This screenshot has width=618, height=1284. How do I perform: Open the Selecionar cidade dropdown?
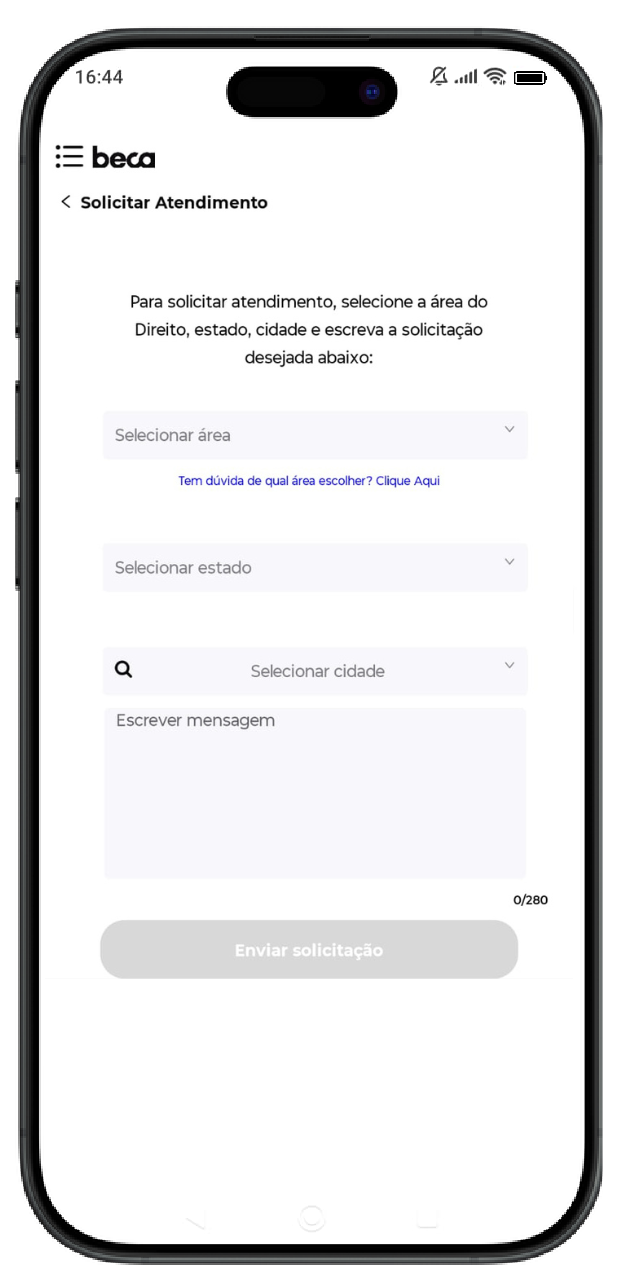click(316, 671)
